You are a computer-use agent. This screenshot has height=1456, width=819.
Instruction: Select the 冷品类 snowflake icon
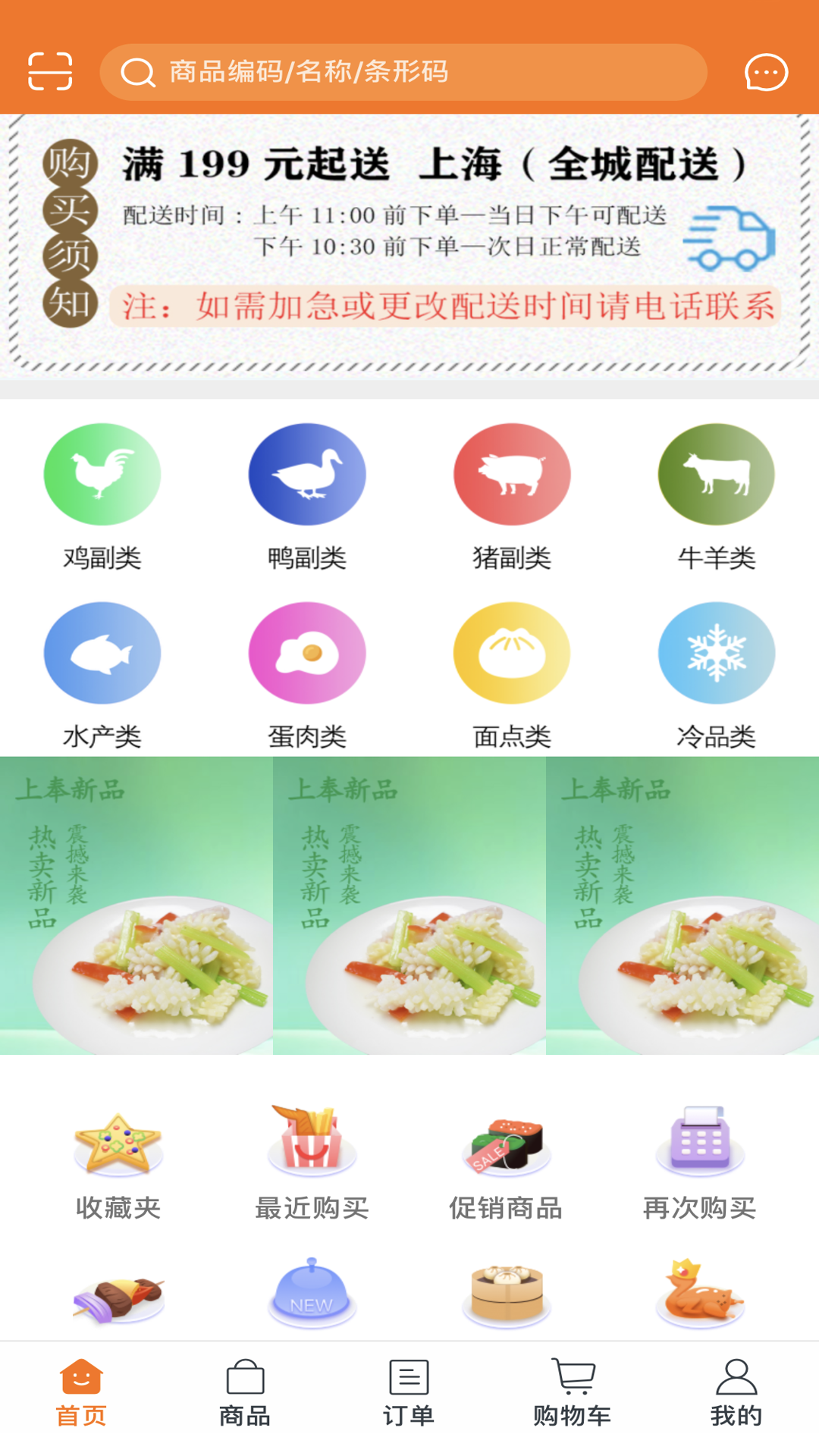pos(716,652)
